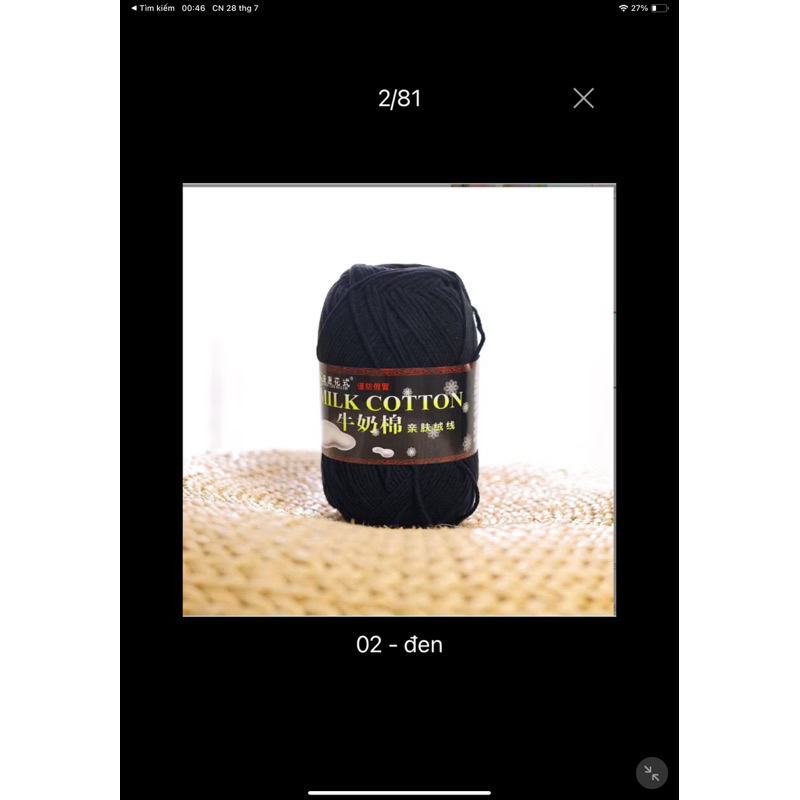Close the image viewer
Viewport: 800px width, 800px height.
583,98
